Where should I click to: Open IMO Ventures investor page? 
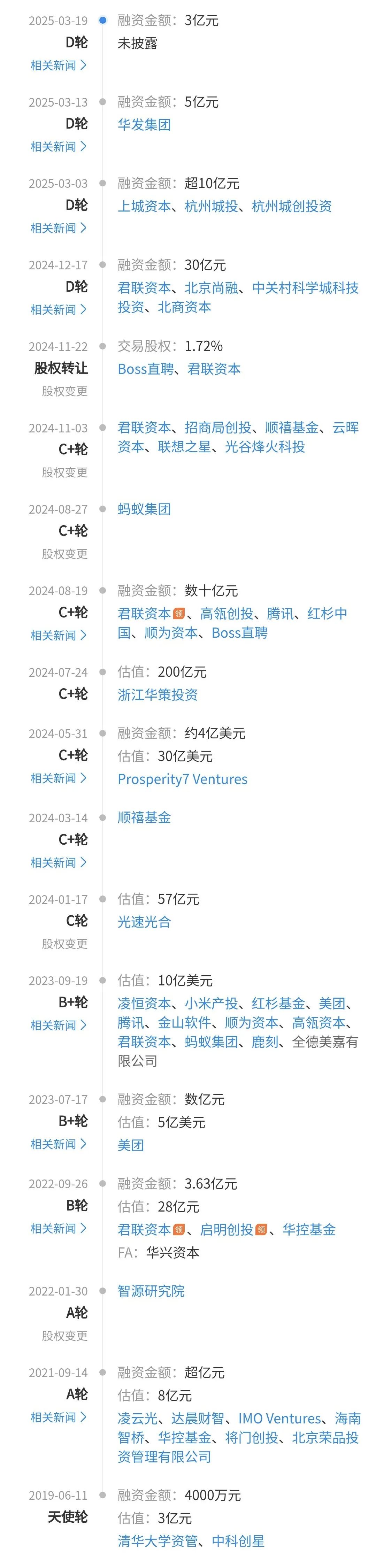point(279,1418)
